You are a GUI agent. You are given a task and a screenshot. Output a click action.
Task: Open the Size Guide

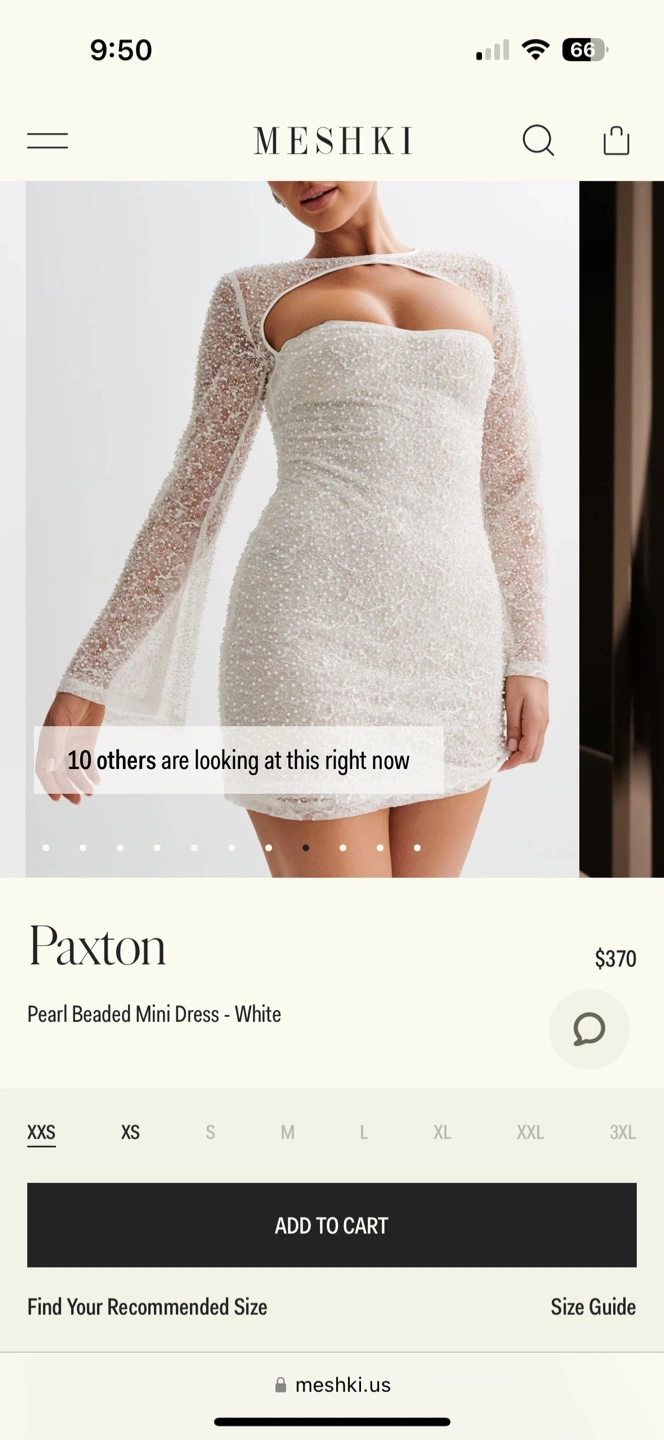[x=593, y=1307]
